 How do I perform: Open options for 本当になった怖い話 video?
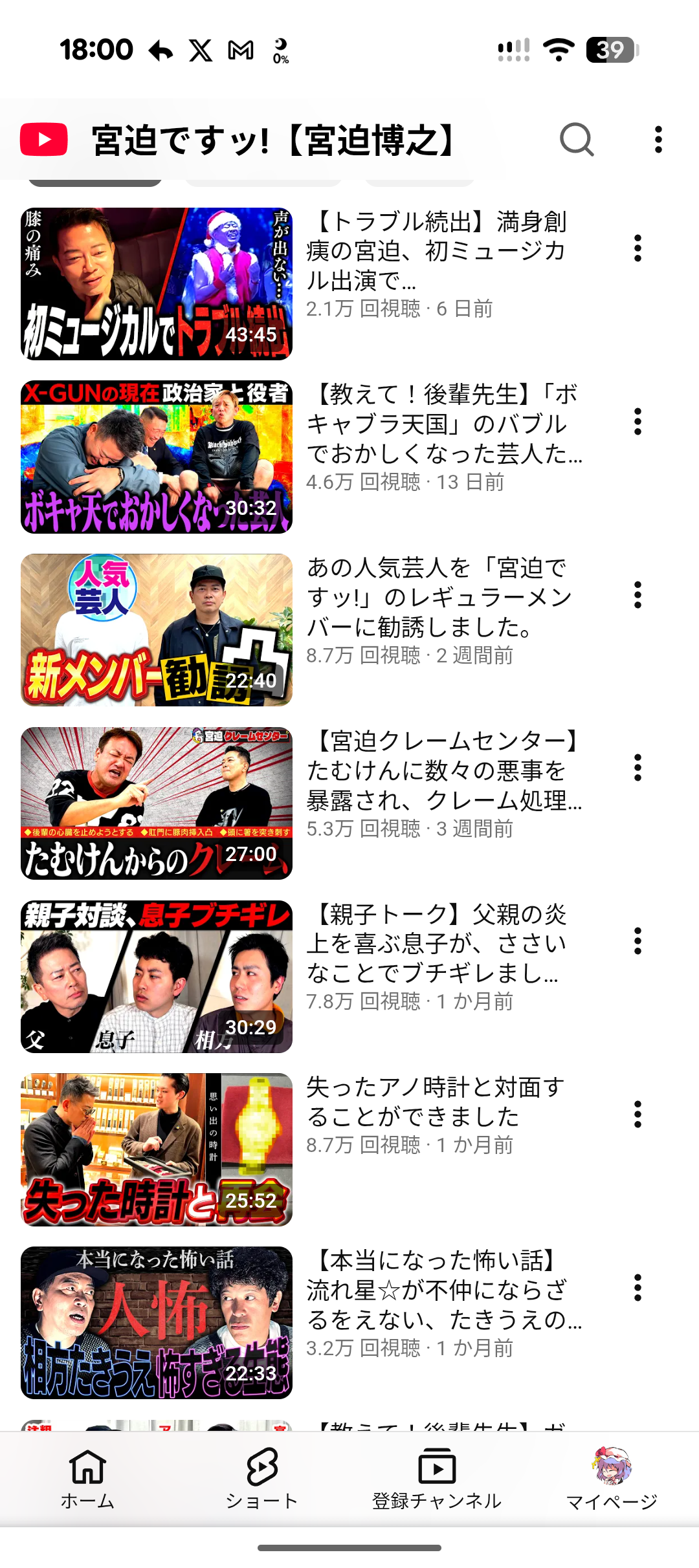[x=638, y=1288]
